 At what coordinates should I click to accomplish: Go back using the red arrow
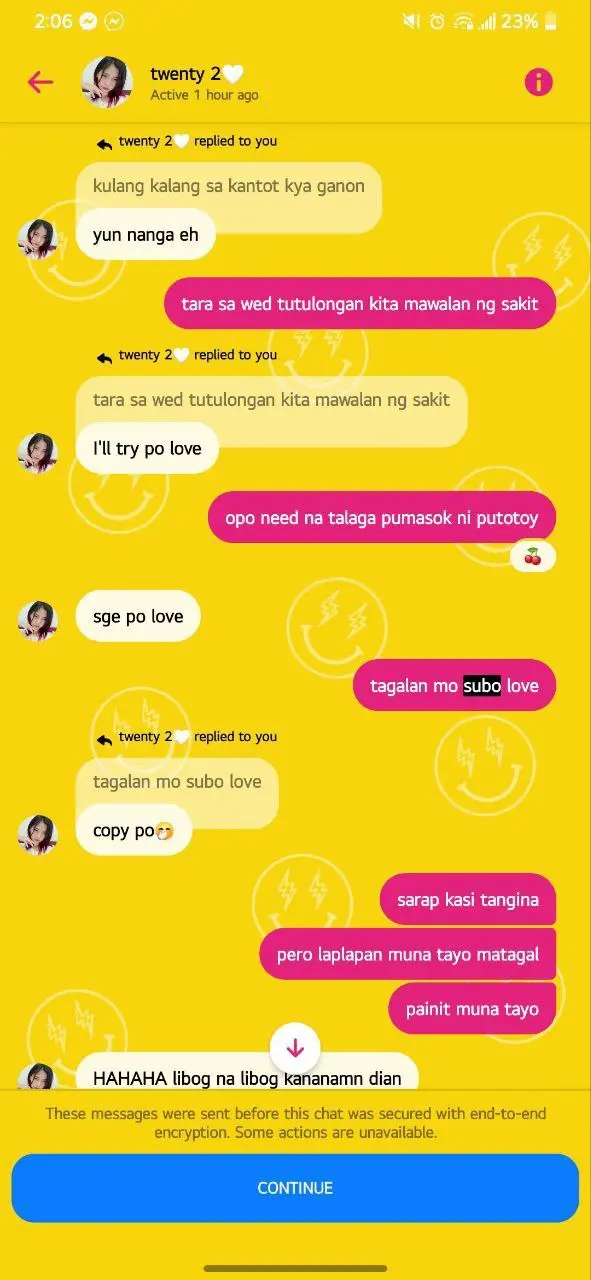coord(40,82)
